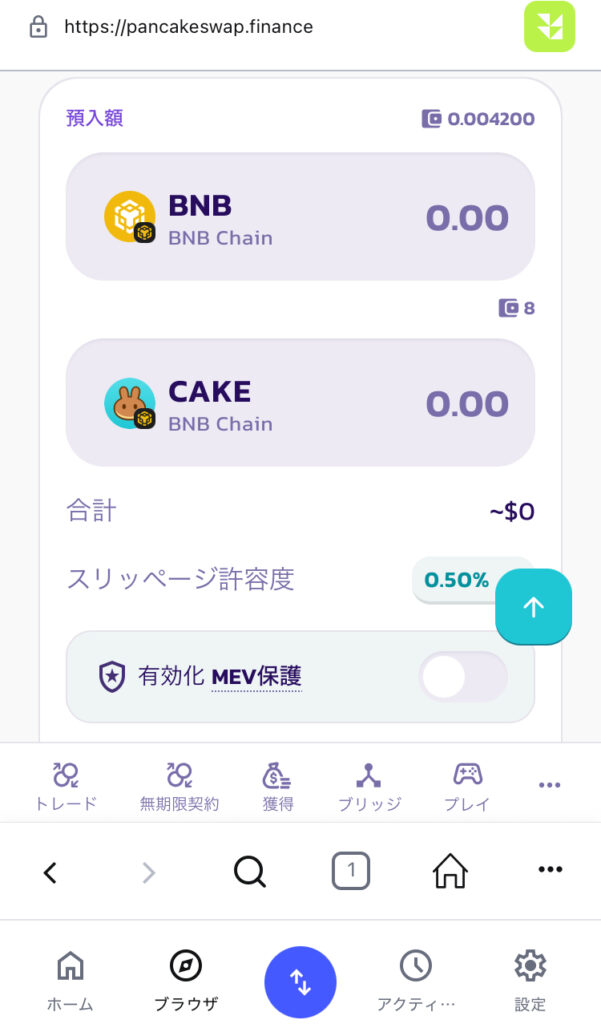Select the BNB token amount field

pos(466,218)
